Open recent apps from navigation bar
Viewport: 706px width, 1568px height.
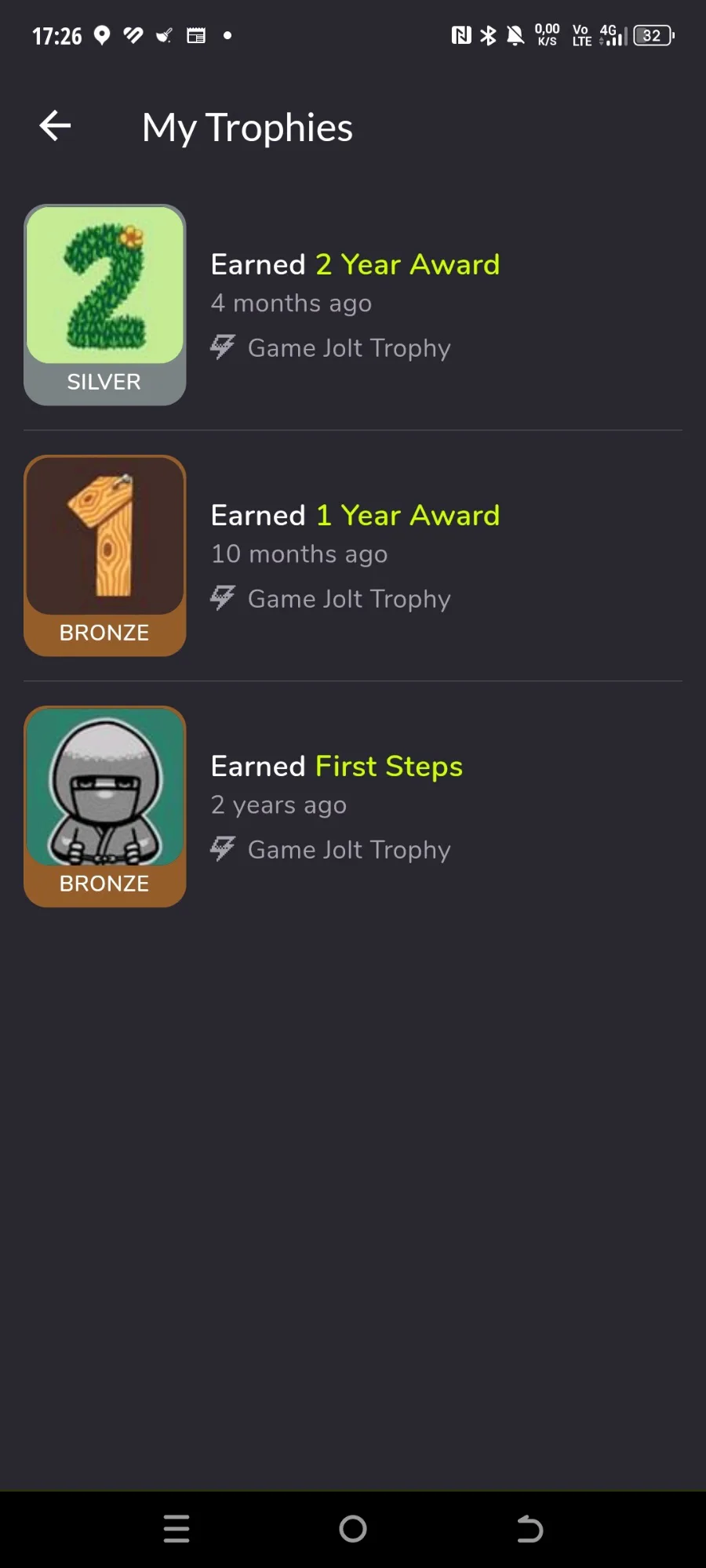click(x=176, y=1529)
